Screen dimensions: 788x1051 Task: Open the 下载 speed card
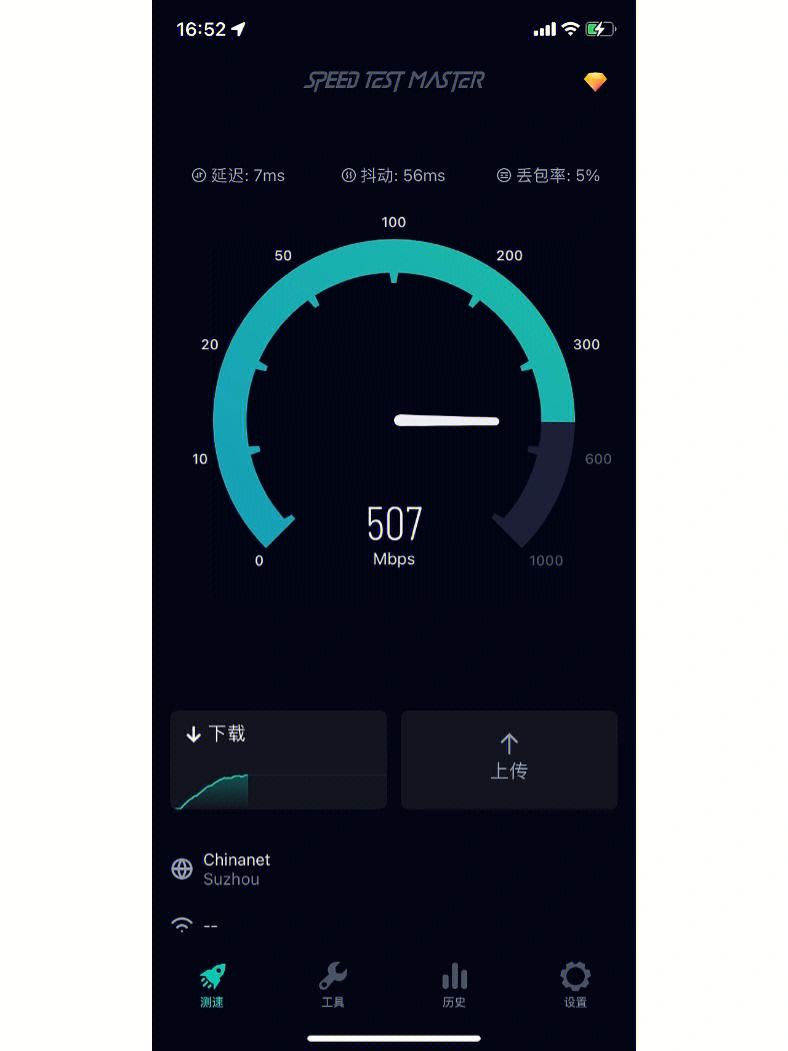(278, 760)
